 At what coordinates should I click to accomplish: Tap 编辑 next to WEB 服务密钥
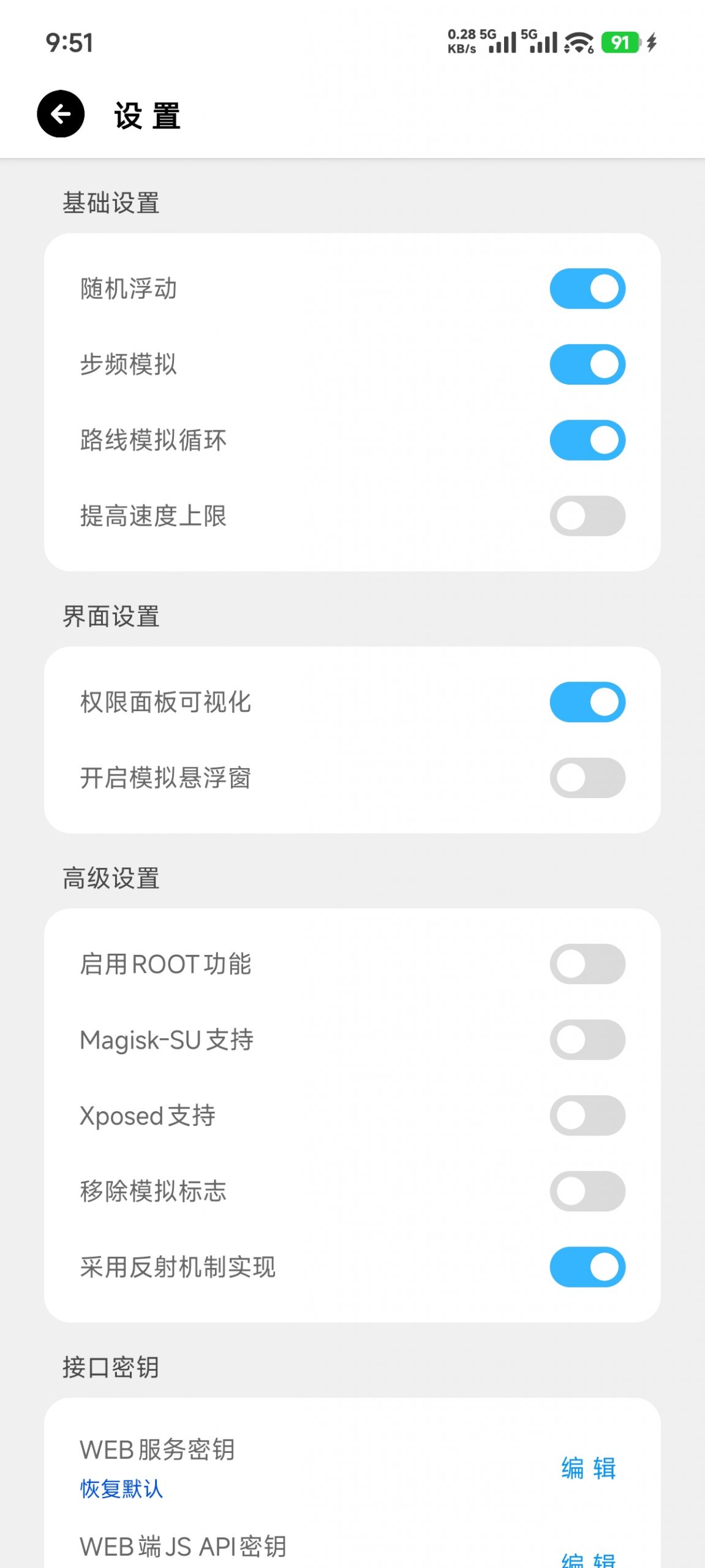[589, 1467]
